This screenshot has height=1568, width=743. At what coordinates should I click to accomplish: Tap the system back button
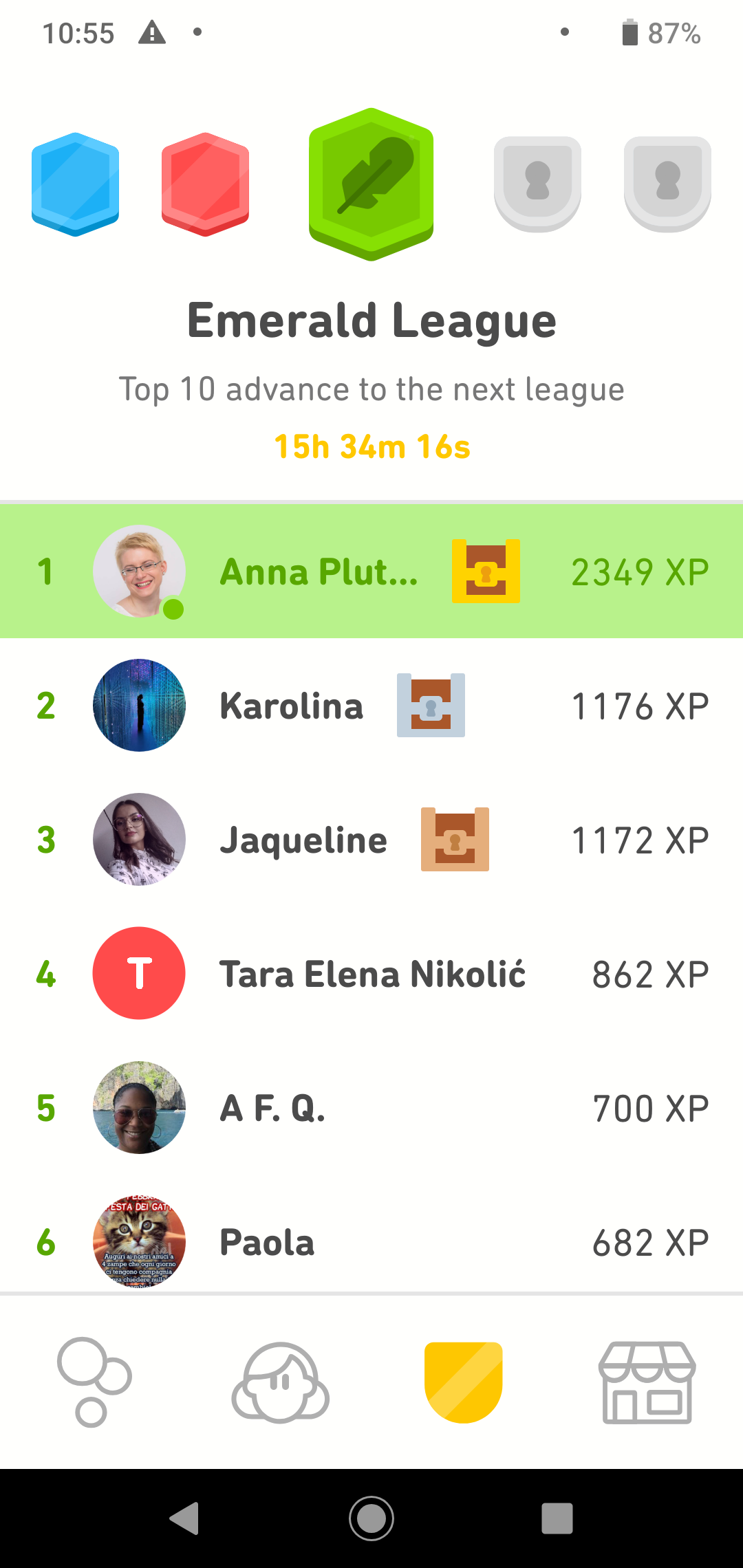point(184,1518)
